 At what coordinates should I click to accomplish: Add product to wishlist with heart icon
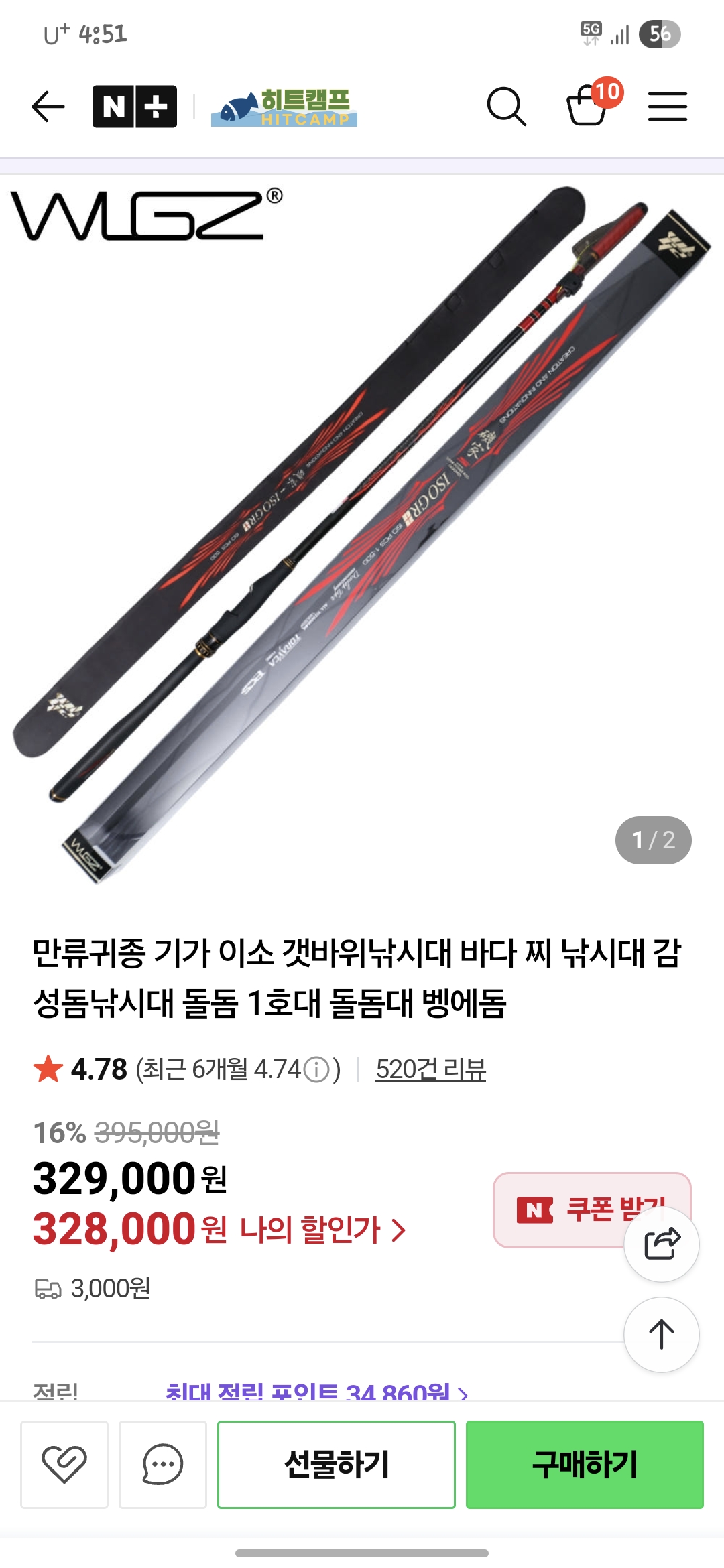click(64, 1464)
